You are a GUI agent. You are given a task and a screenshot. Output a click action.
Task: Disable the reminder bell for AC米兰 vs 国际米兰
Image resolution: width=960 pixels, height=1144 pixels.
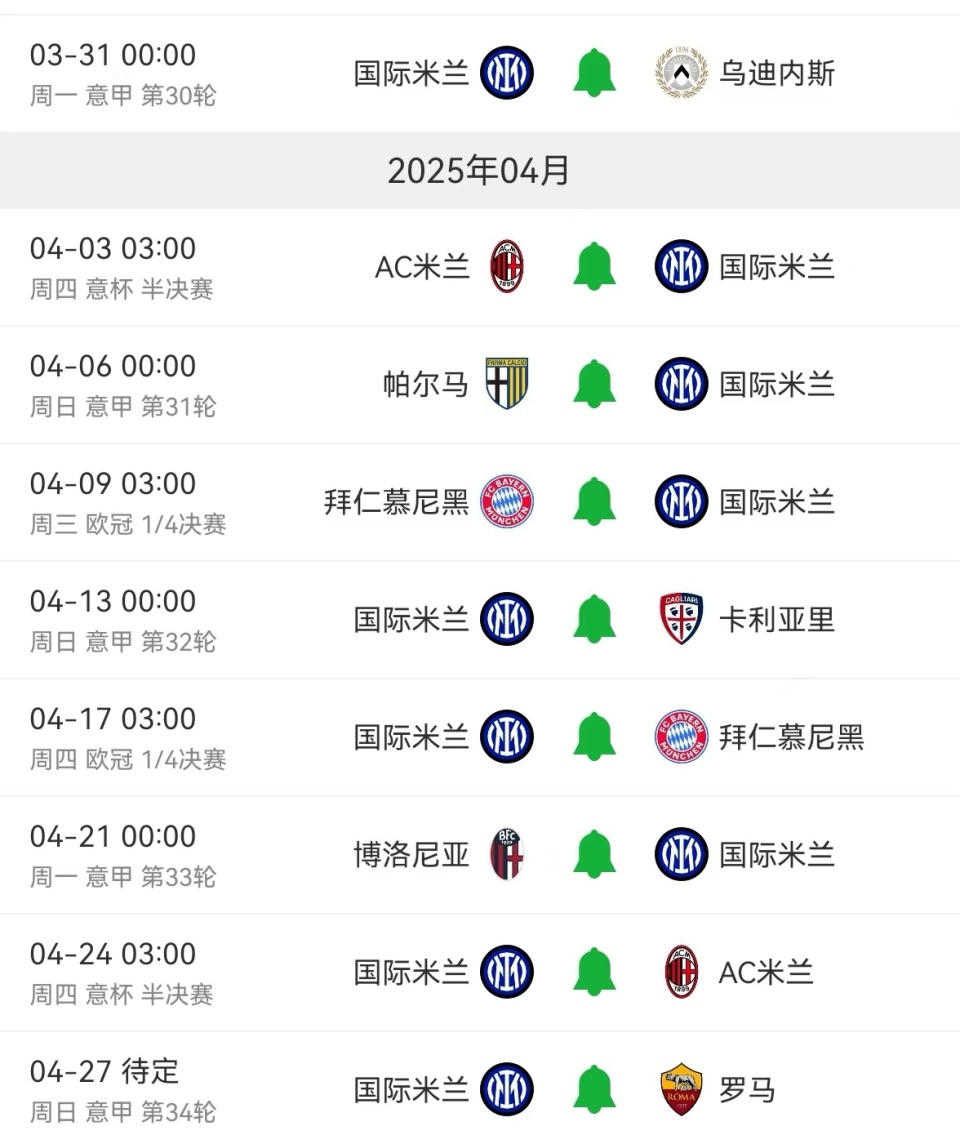594,265
